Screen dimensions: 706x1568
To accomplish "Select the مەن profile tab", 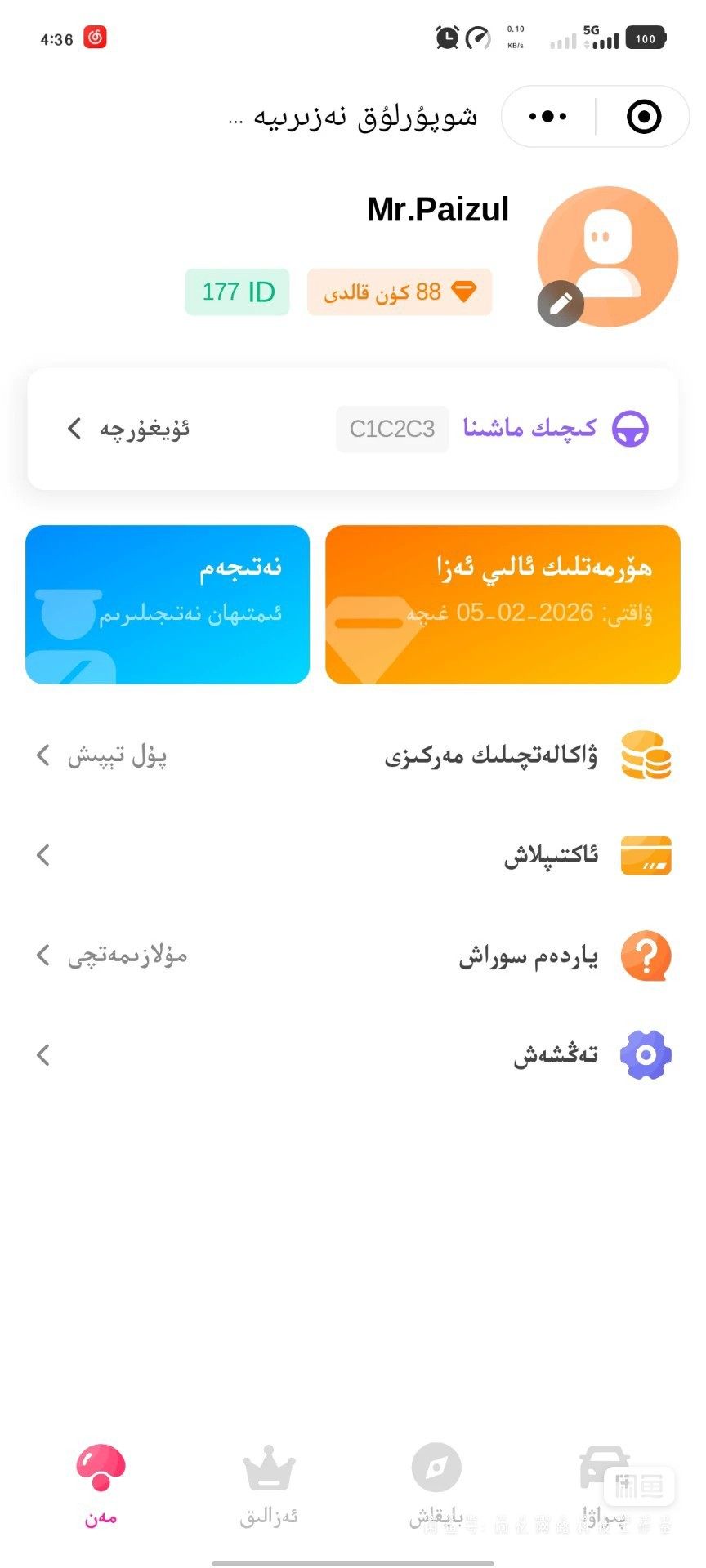I will (x=101, y=1486).
